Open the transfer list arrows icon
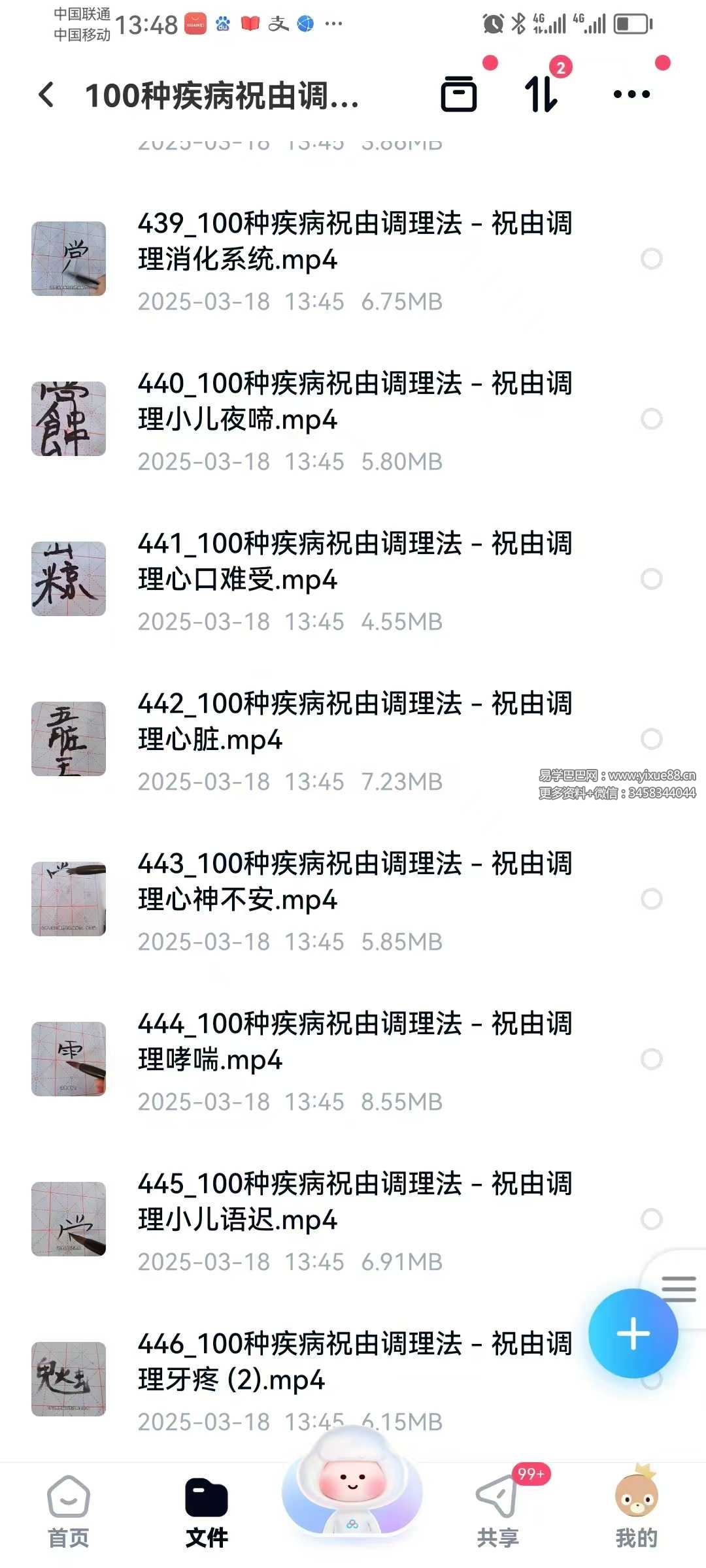Screen dimensions: 706x1568 (x=542, y=95)
